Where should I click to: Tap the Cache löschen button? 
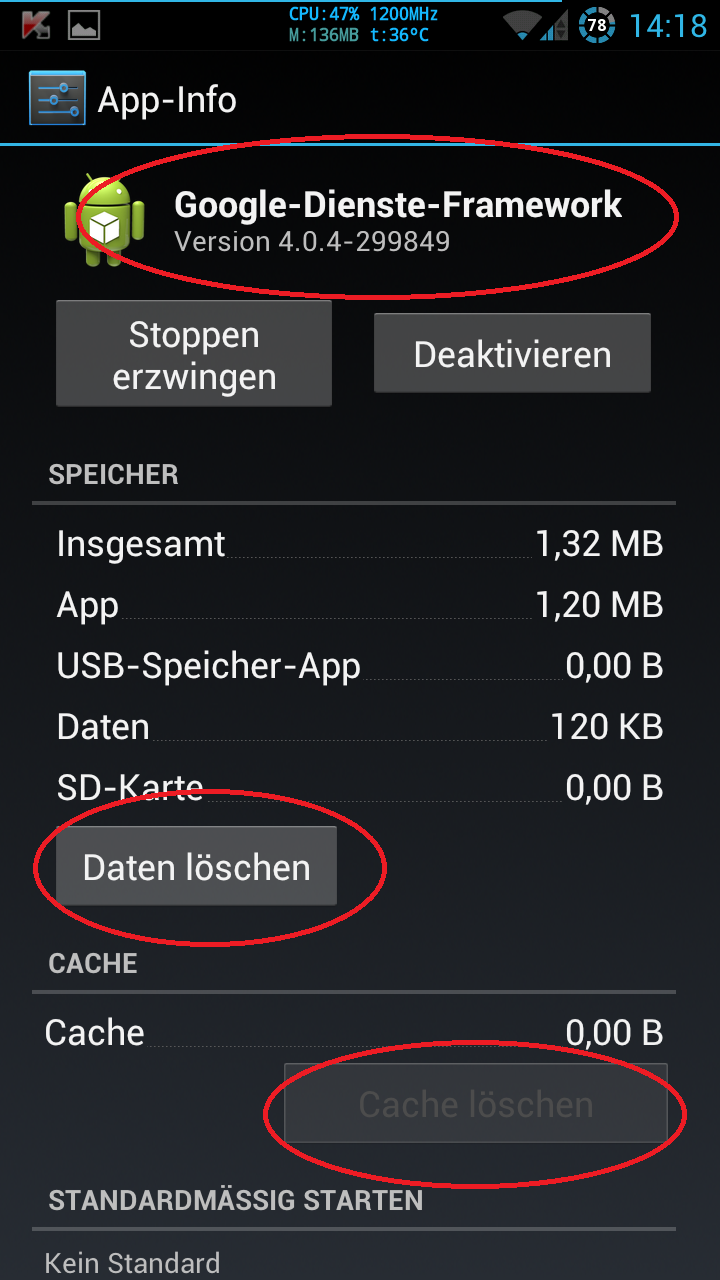(x=476, y=1104)
